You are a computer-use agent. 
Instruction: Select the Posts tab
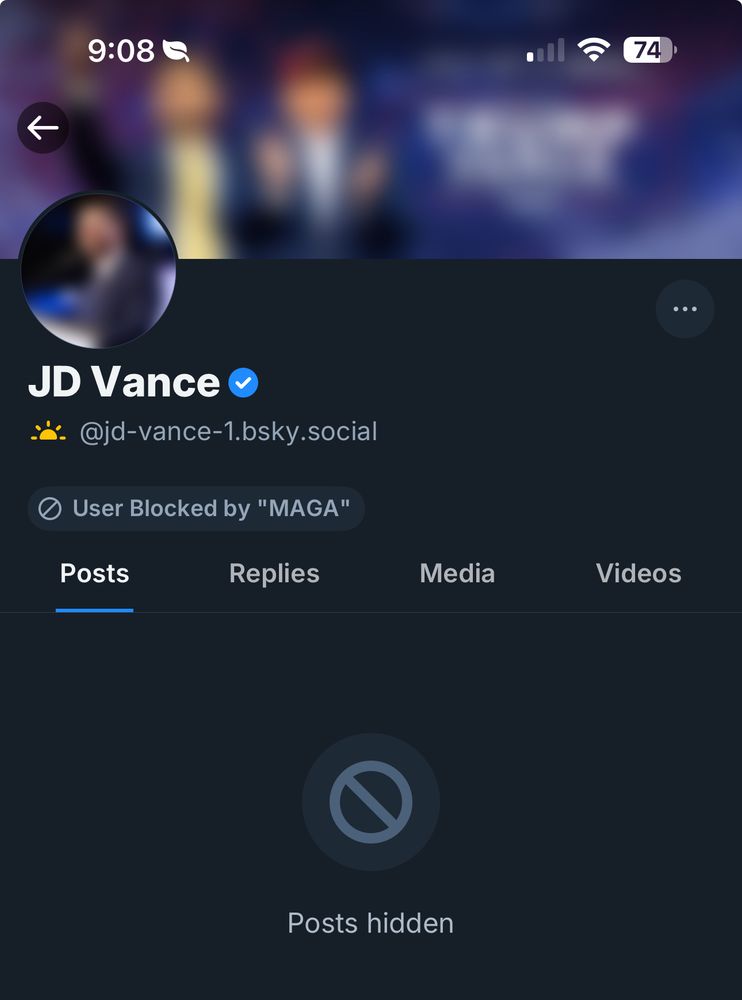click(x=94, y=573)
